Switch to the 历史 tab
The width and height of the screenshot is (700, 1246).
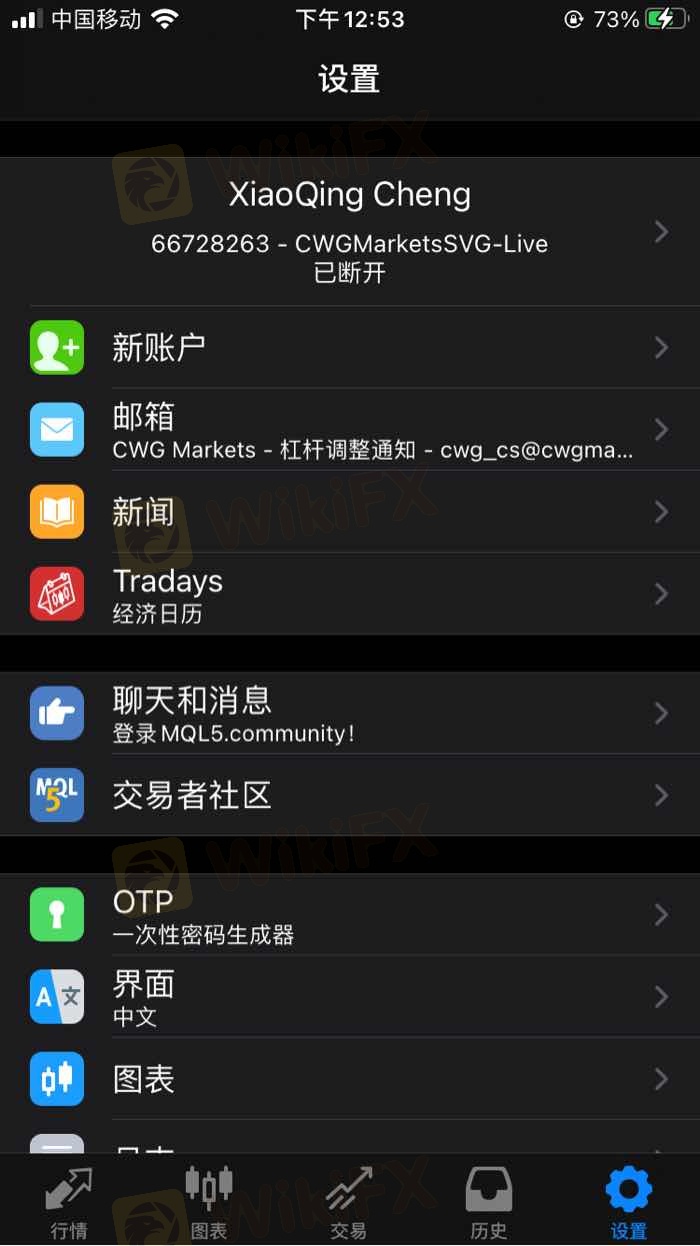(489, 1201)
